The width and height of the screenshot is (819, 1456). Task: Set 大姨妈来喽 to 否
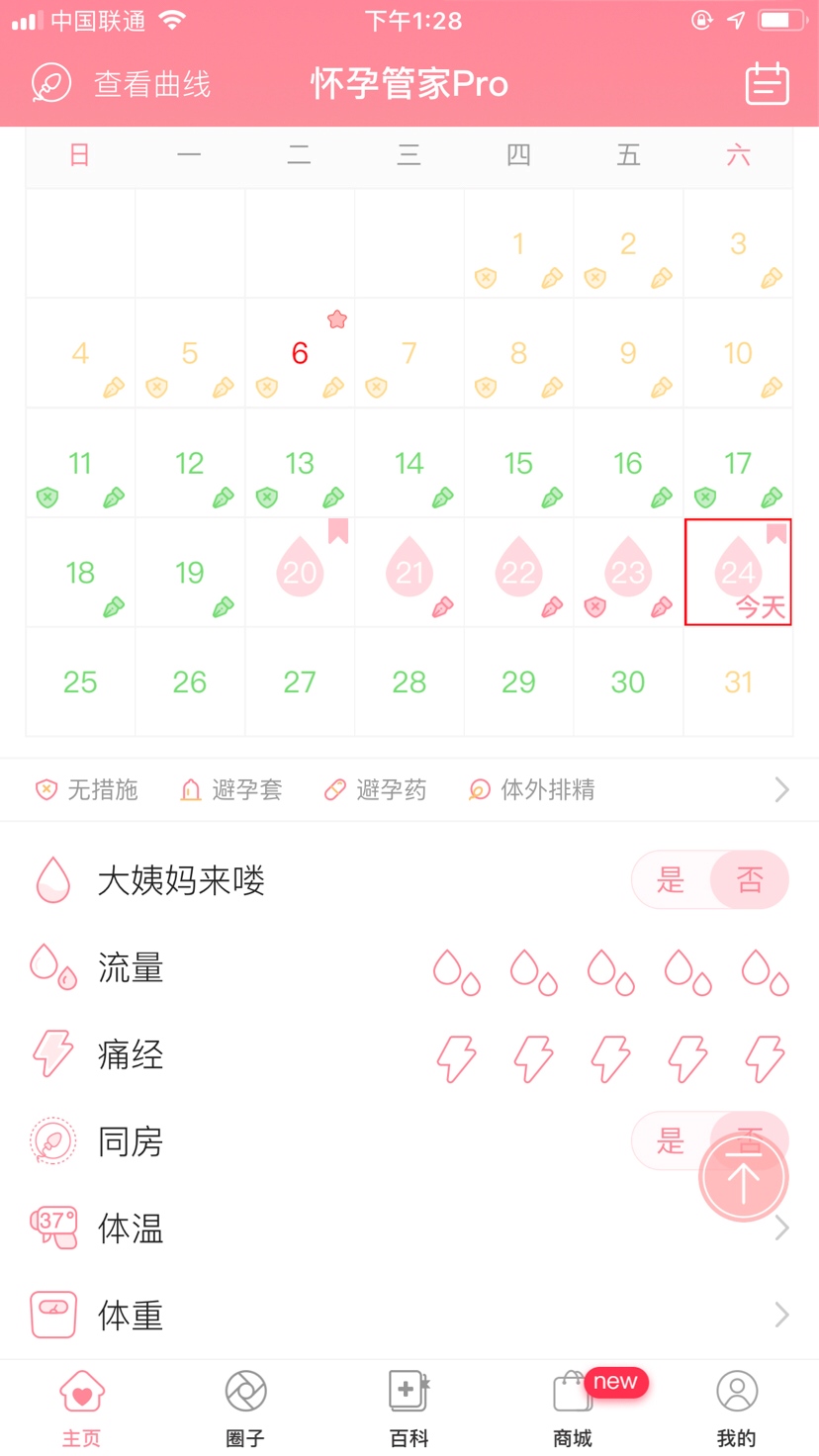point(749,879)
